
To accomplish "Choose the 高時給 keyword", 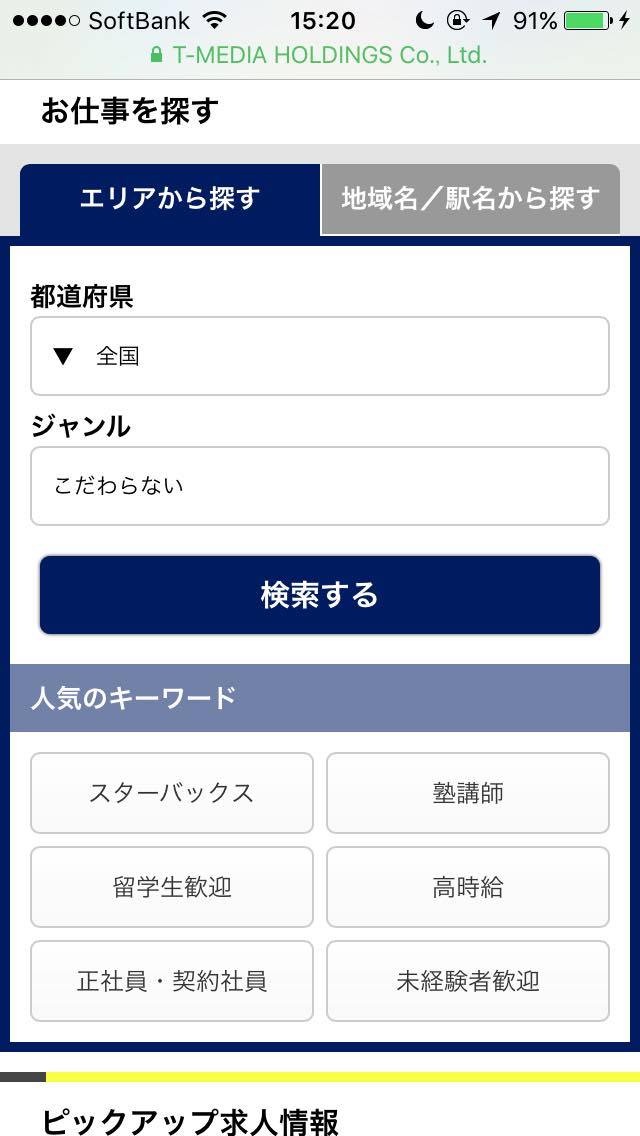I will pyautogui.click(x=467, y=887).
